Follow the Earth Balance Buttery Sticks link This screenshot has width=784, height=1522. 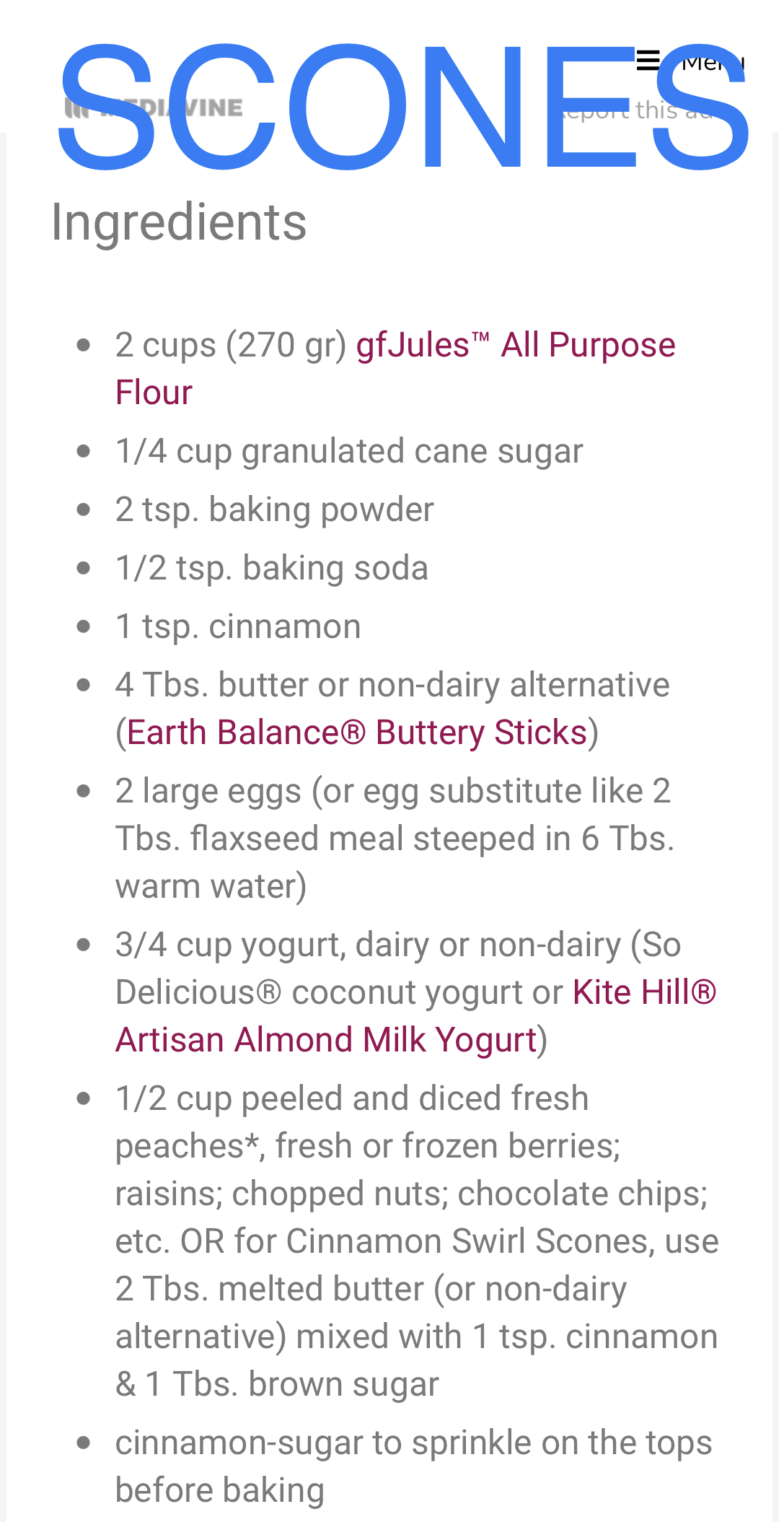coord(356,733)
